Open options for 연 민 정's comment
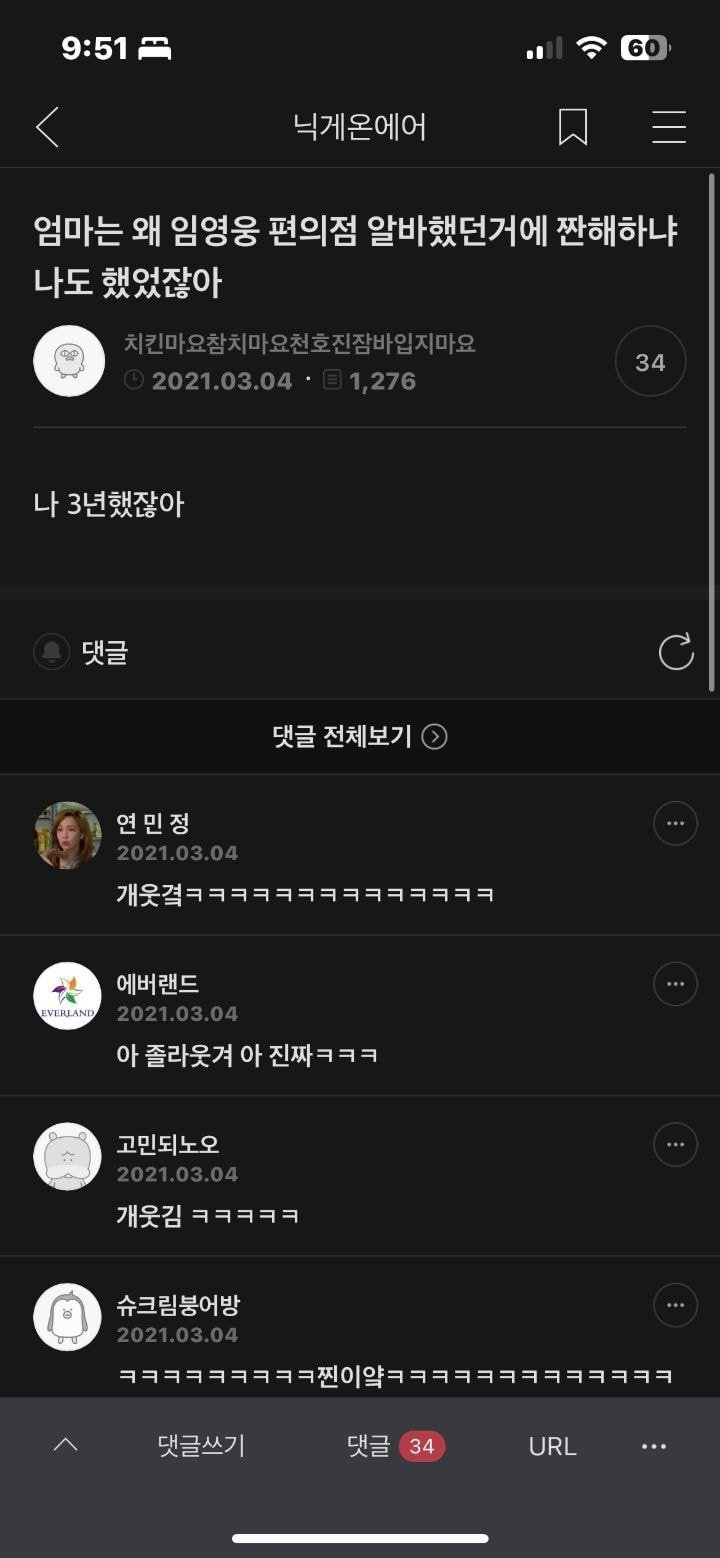The width and height of the screenshot is (720, 1558). pos(675,824)
